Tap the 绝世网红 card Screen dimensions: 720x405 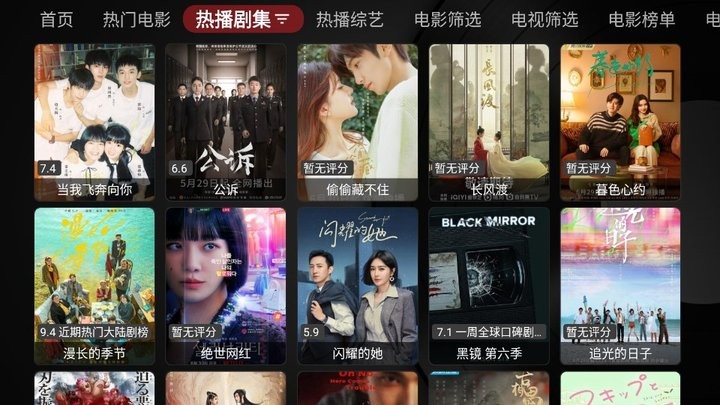[x=225, y=285]
